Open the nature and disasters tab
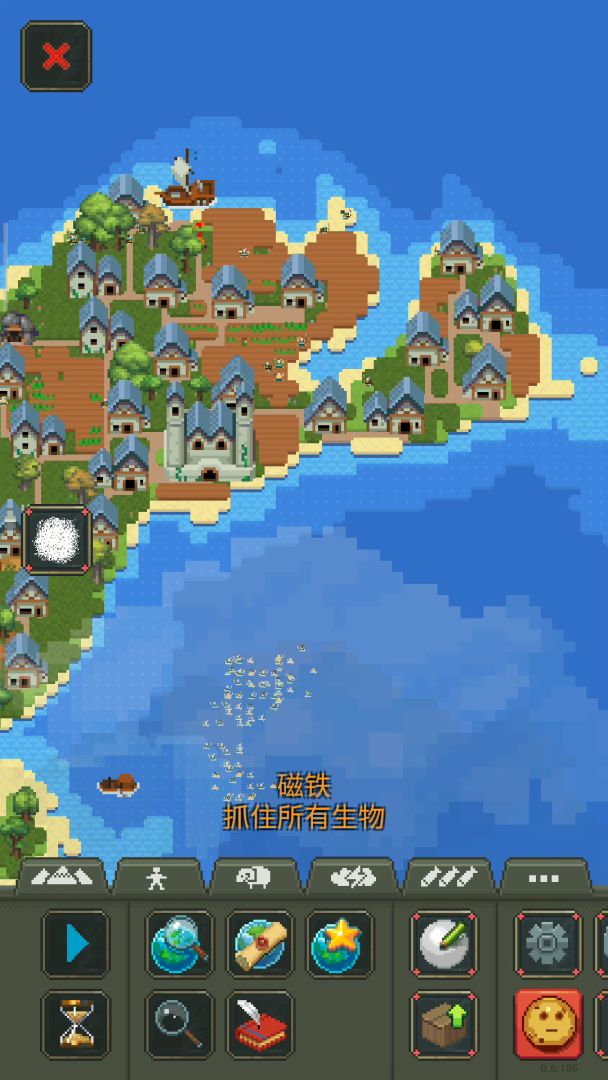Viewport: 608px width, 1080px height. pos(352,877)
